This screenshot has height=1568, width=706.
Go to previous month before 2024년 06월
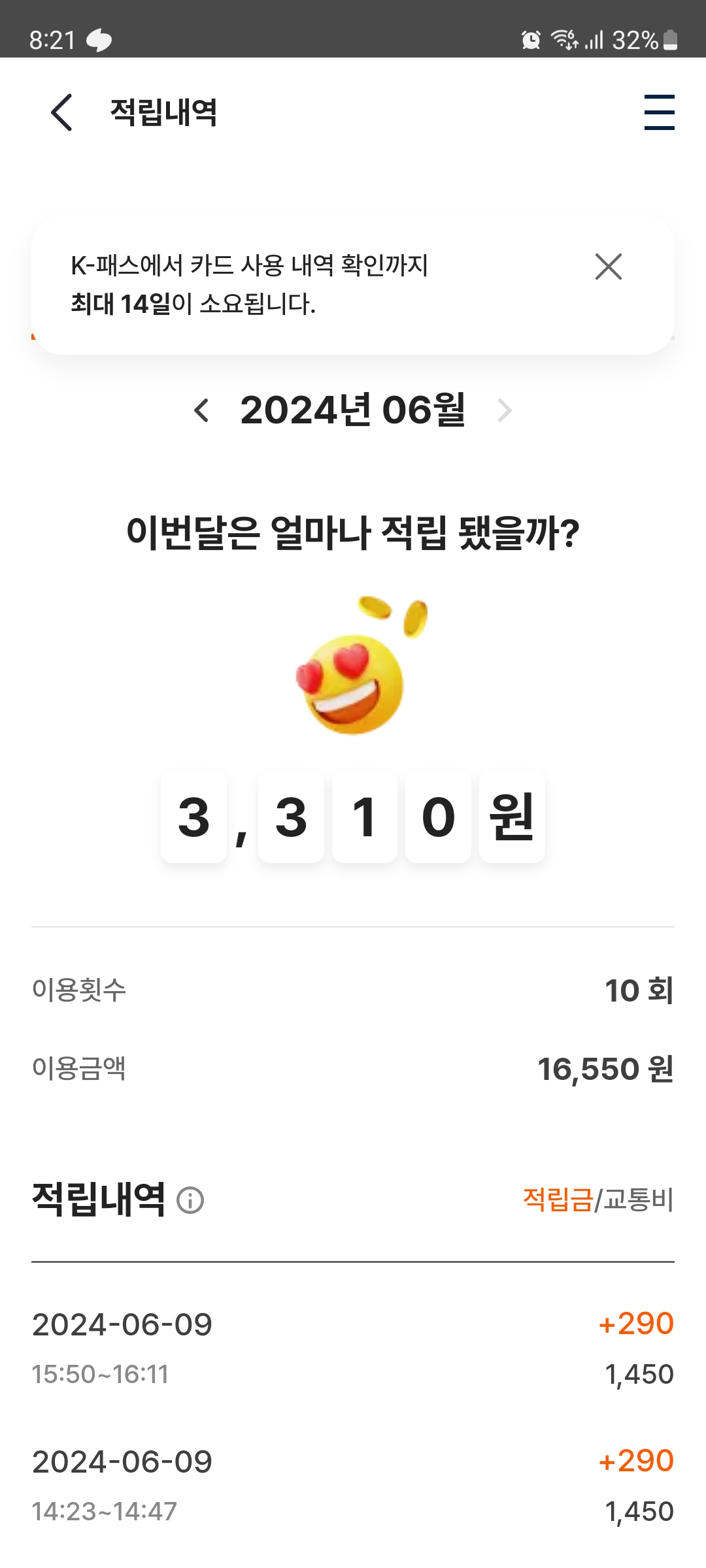click(x=201, y=410)
